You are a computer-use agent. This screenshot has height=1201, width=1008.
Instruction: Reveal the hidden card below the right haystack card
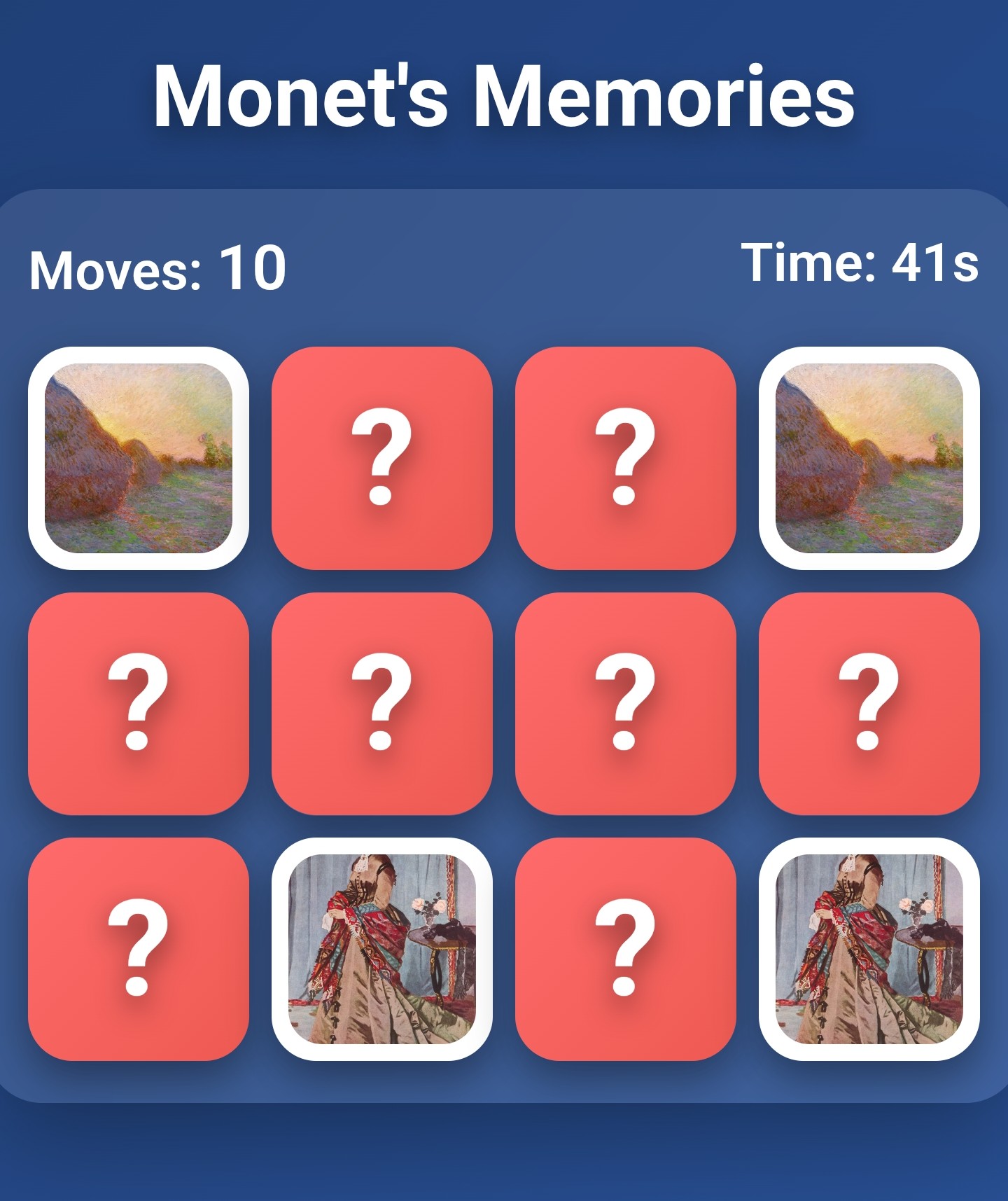(869, 703)
